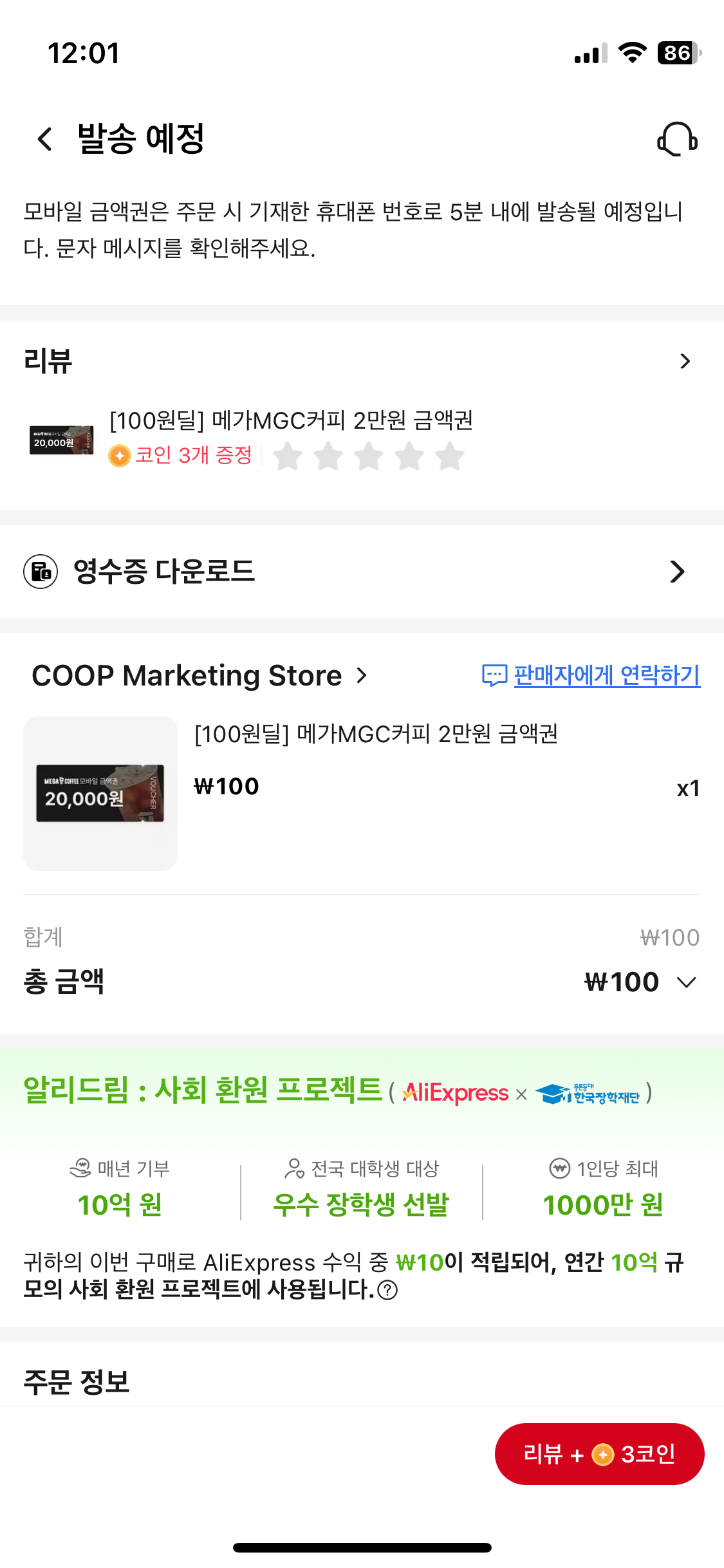This screenshot has height=1568, width=724.
Task: Open the 리뷰 section chevron
Action: pyautogui.click(x=685, y=361)
